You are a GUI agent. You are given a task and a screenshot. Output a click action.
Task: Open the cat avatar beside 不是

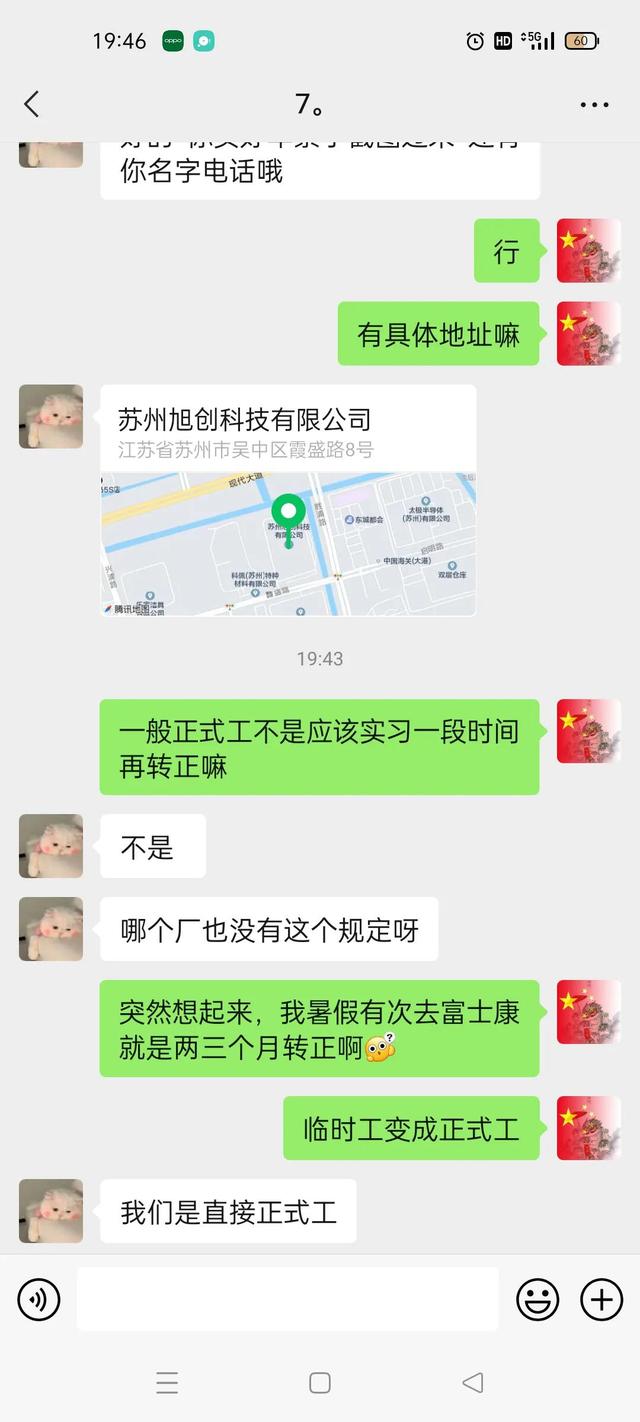tap(51, 846)
